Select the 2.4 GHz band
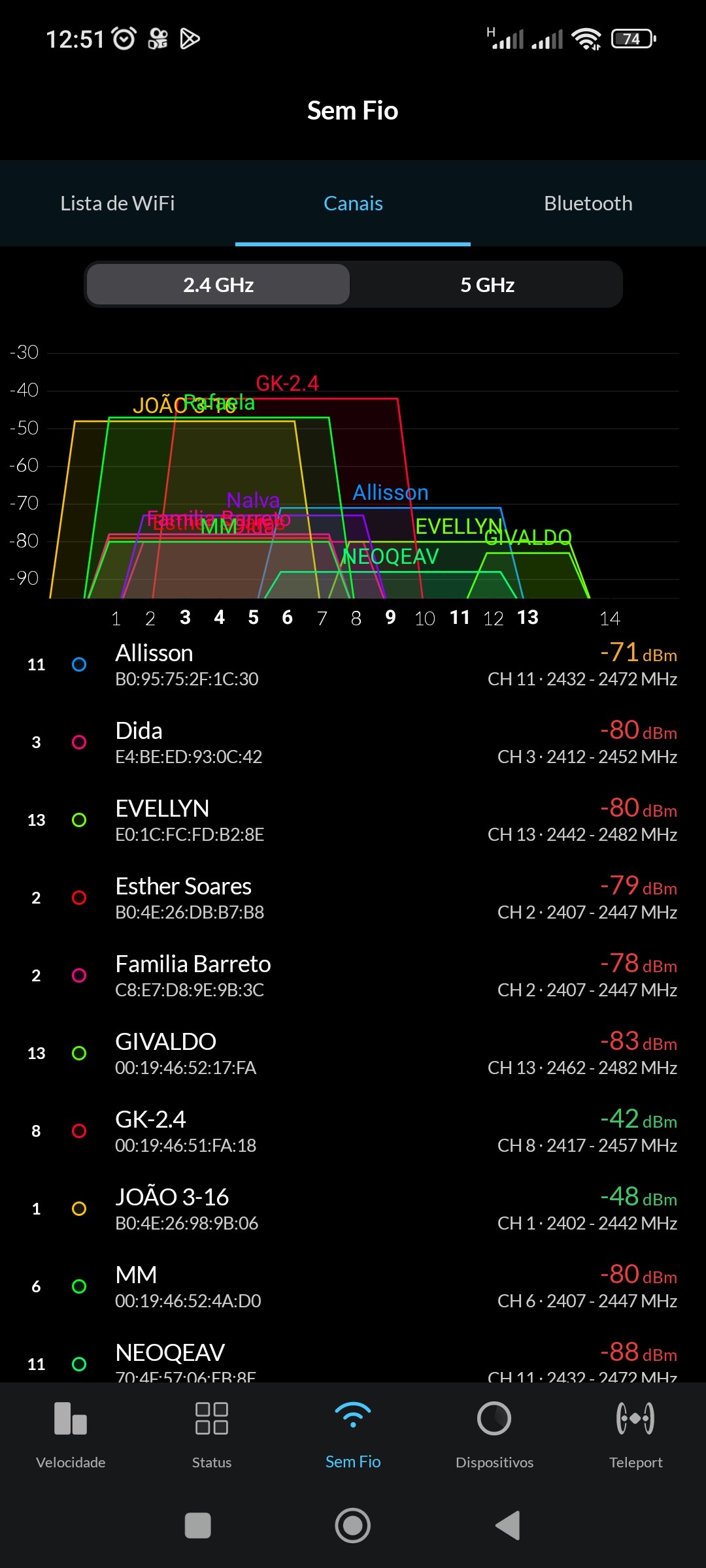 click(218, 285)
